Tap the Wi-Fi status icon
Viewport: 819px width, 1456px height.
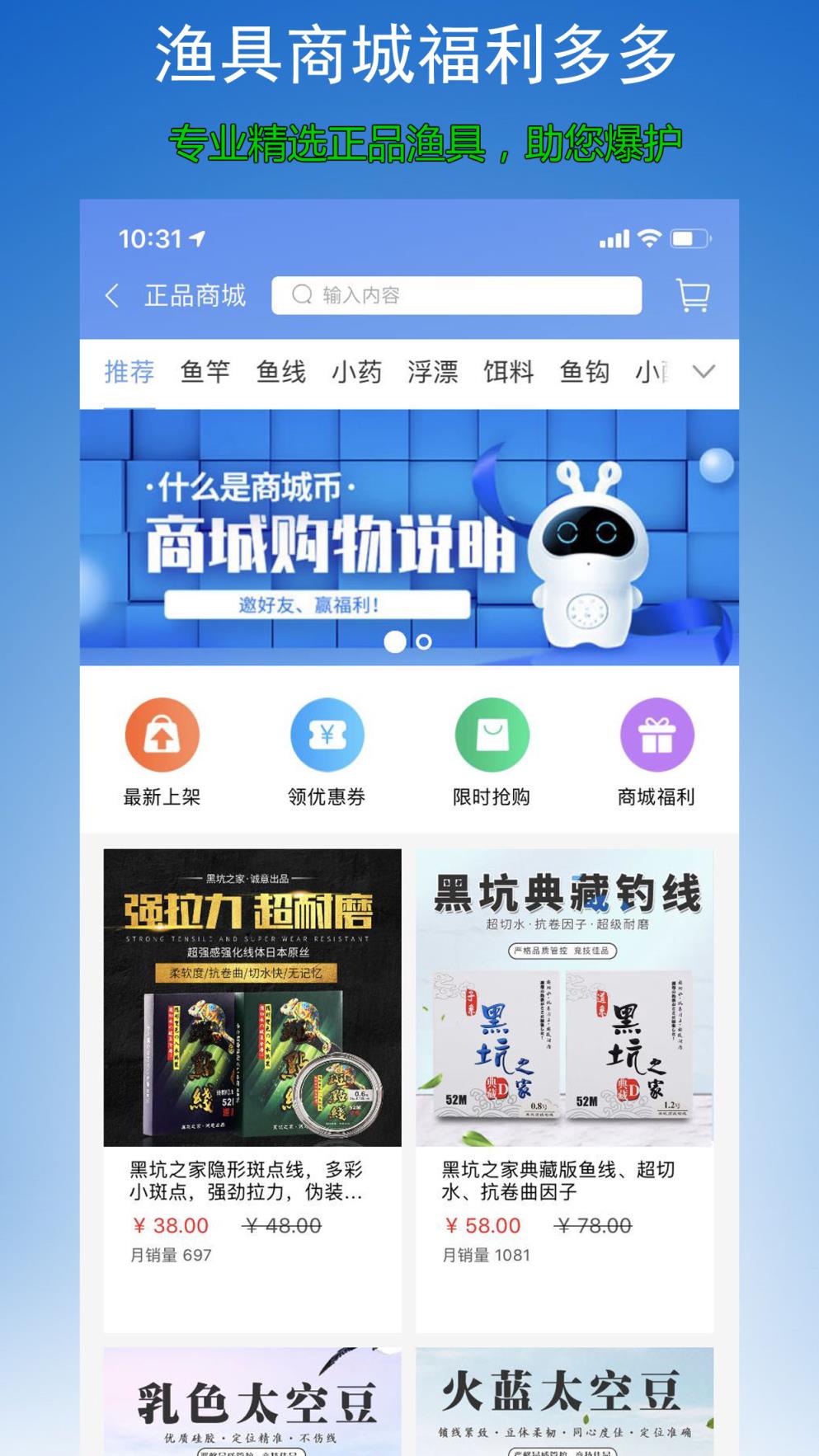(x=651, y=239)
